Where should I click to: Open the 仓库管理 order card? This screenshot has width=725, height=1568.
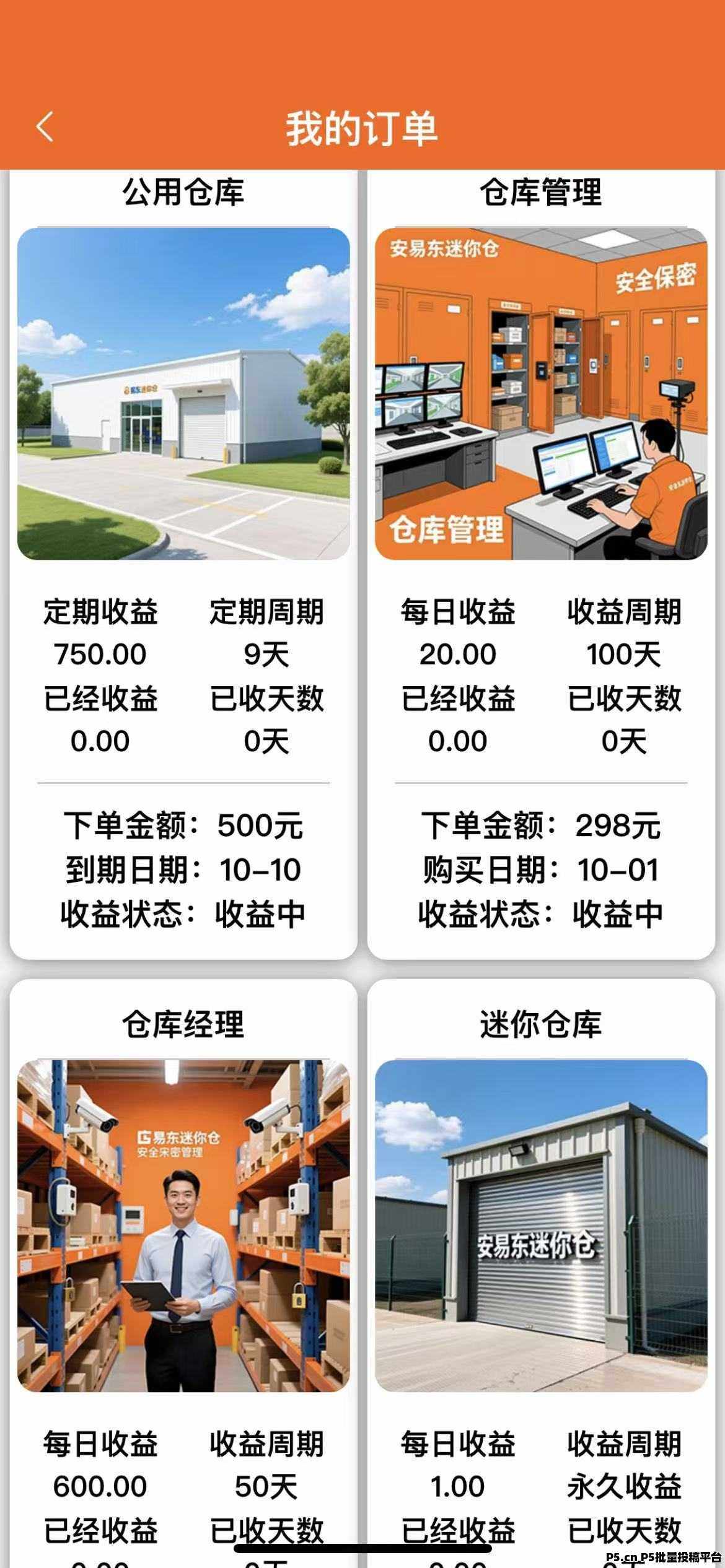point(540,394)
